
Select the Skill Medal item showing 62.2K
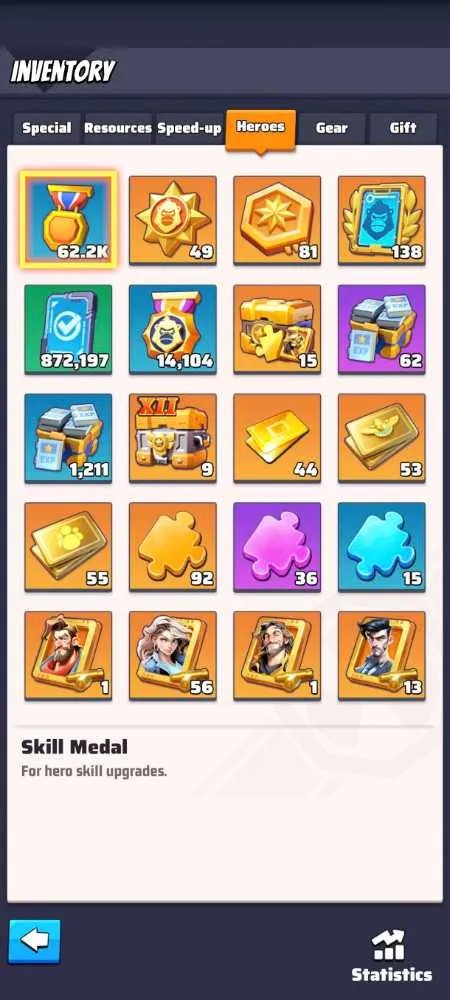pyautogui.click(x=68, y=219)
